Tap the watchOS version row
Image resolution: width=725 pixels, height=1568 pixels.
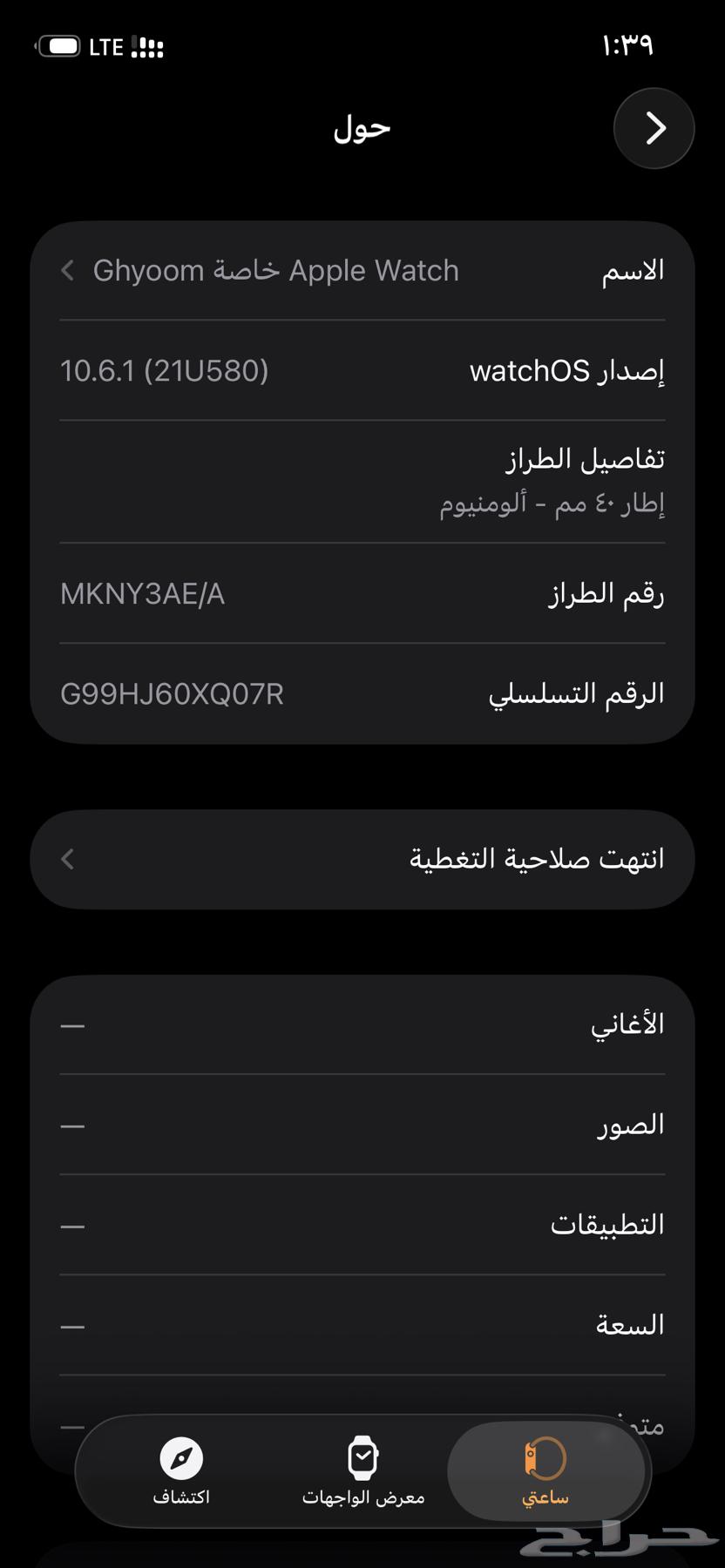(362, 372)
